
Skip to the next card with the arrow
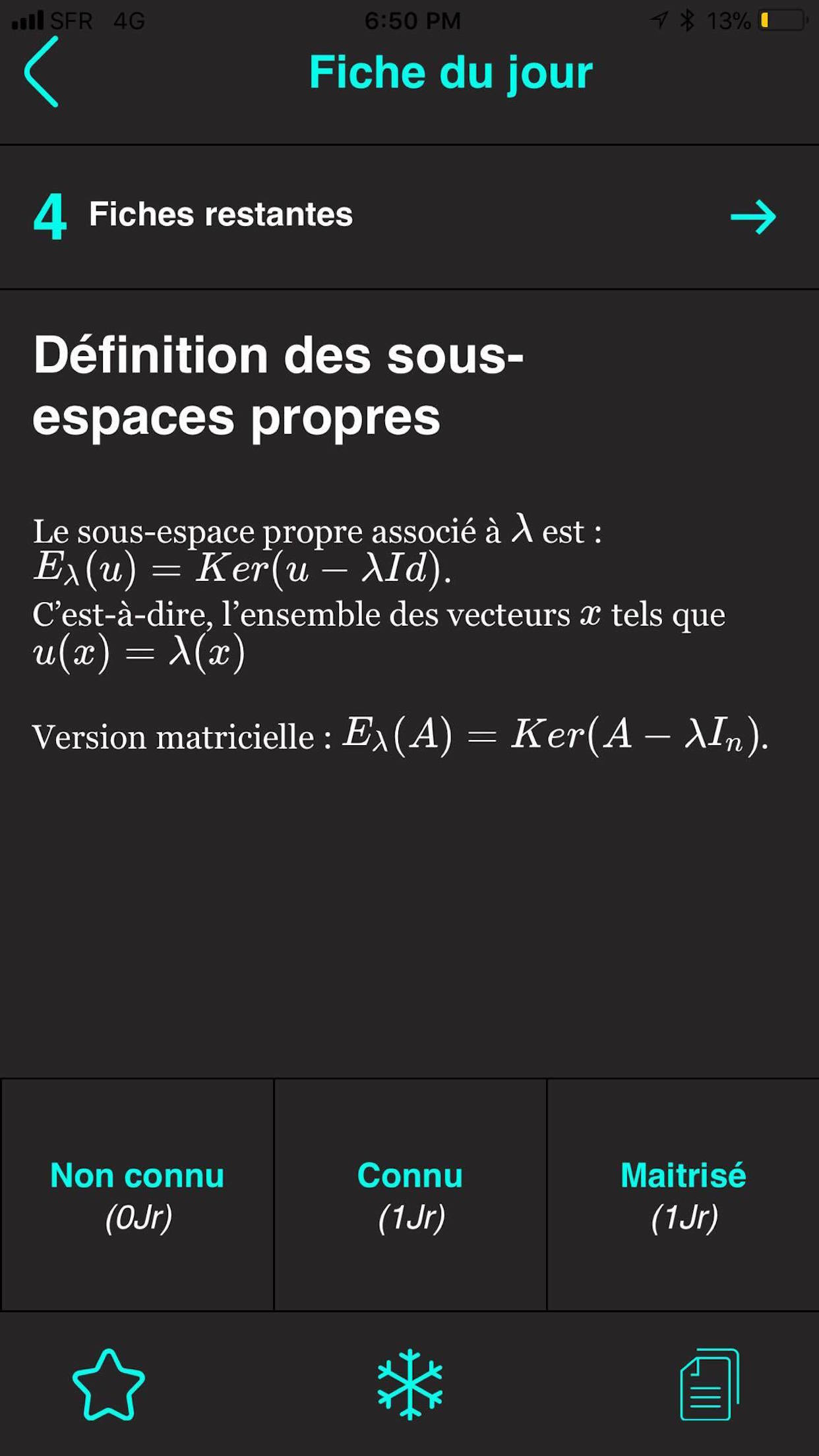pyautogui.click(x=752, y=216)
